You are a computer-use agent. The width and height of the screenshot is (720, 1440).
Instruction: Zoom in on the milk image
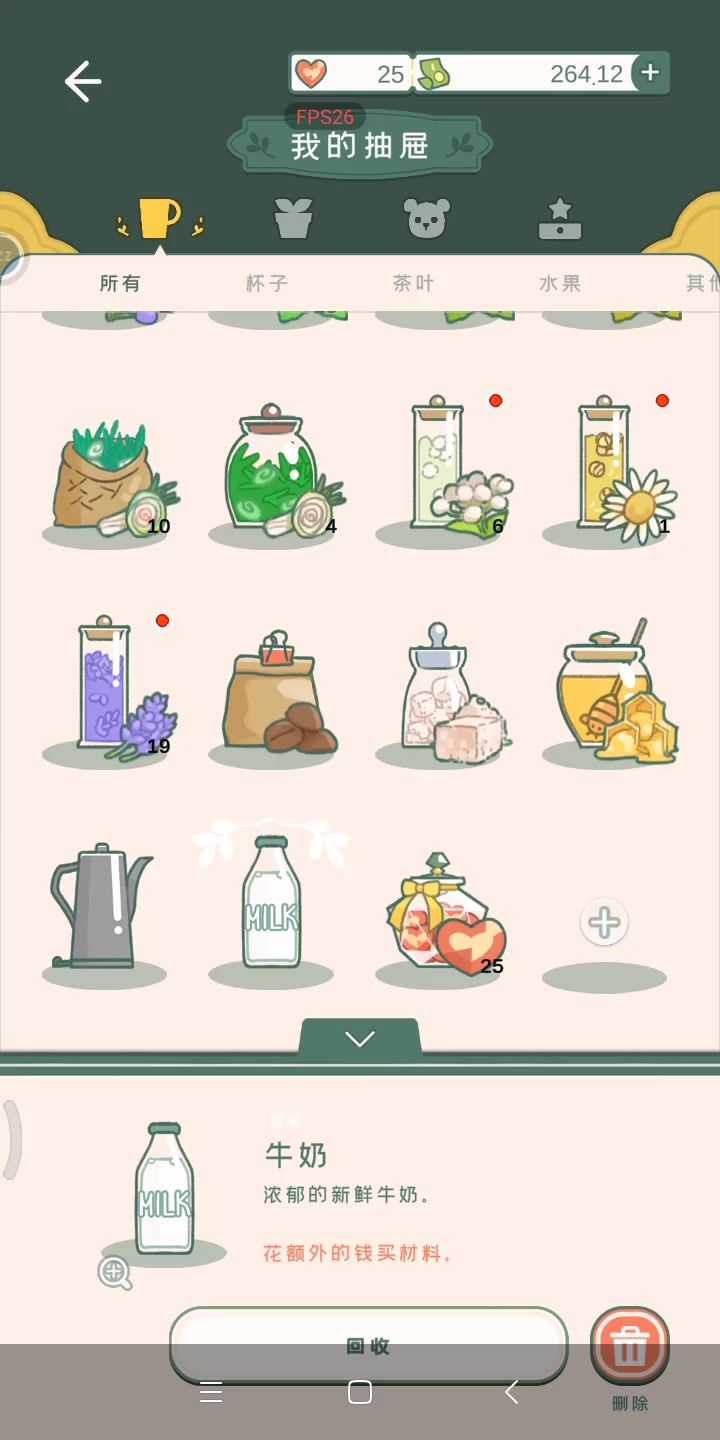pos(115,1272)
